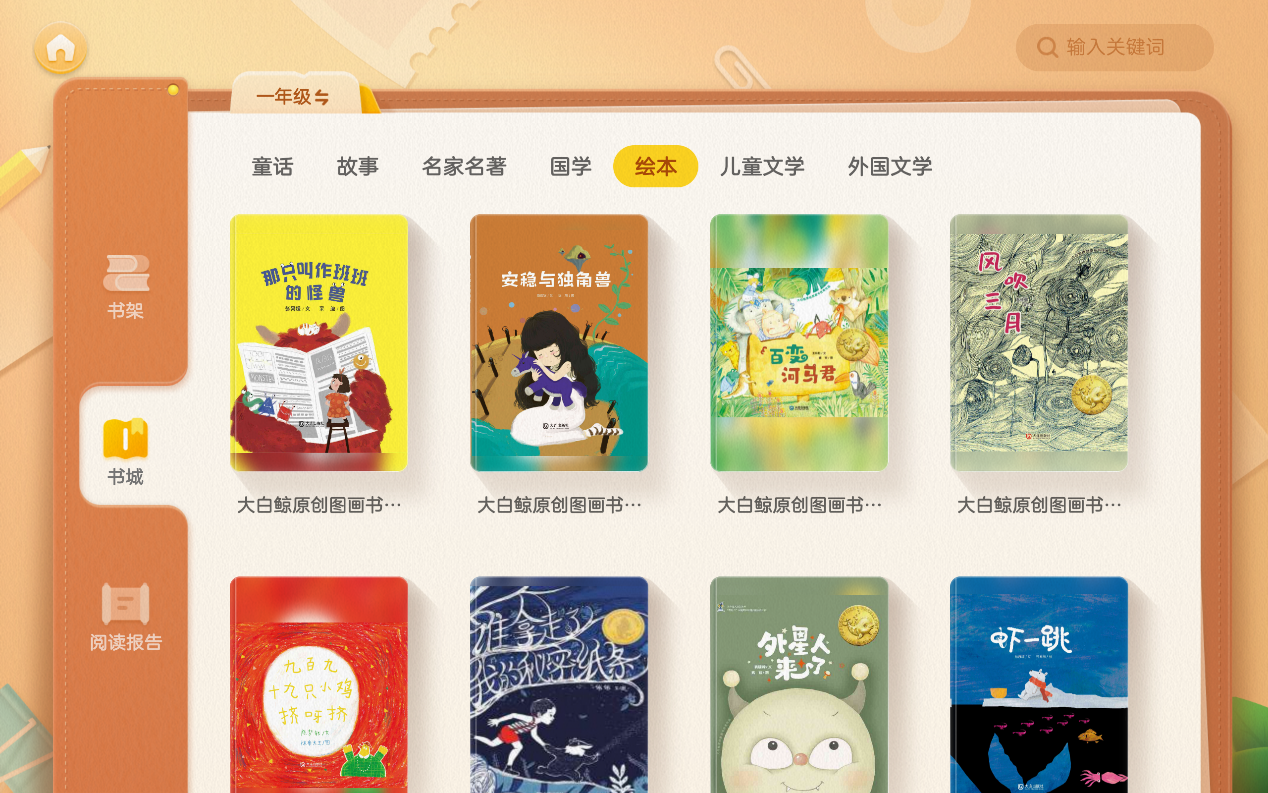
Task: Open the book 那只叫作班班的怪兽
Action: coord(319,343)
